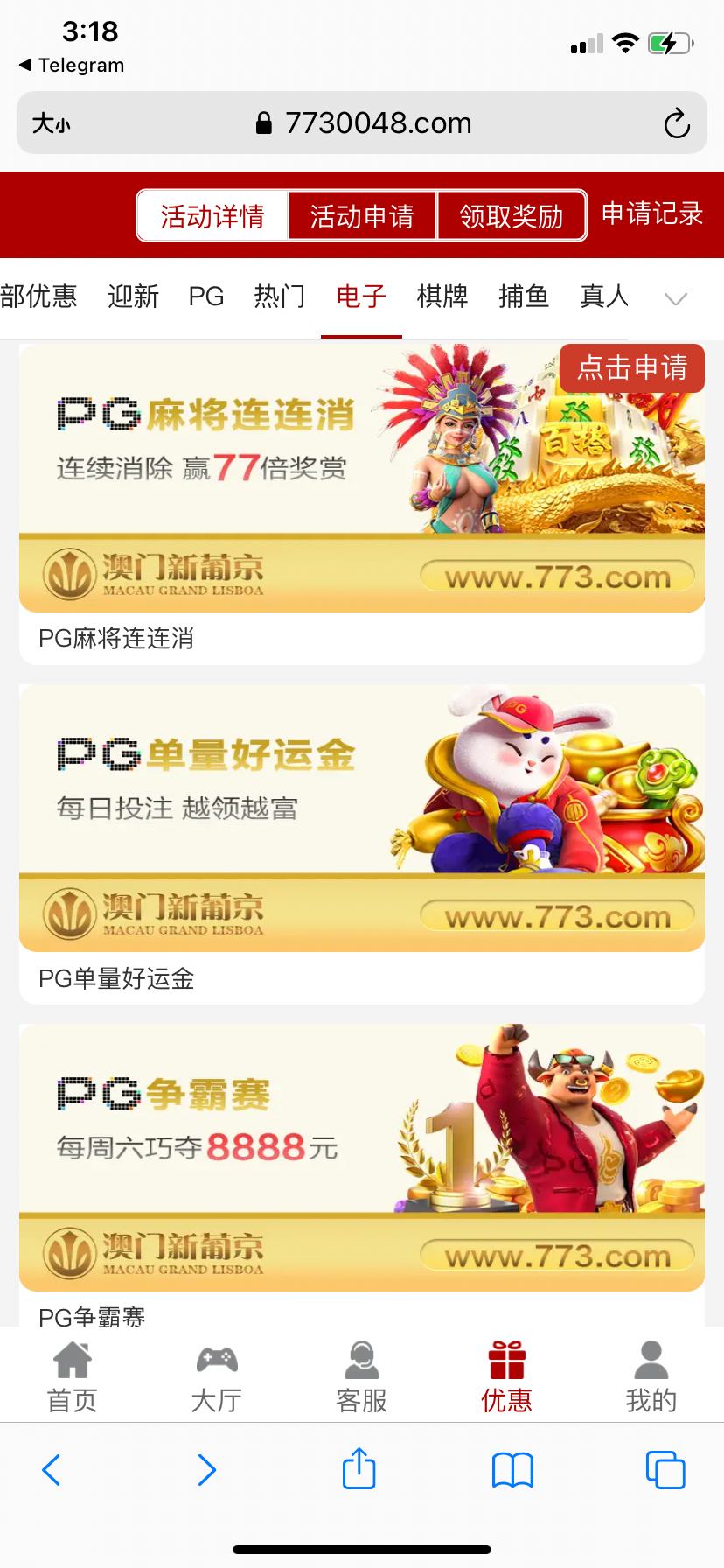Switch to the 棋牌 category

pos(442,297)
